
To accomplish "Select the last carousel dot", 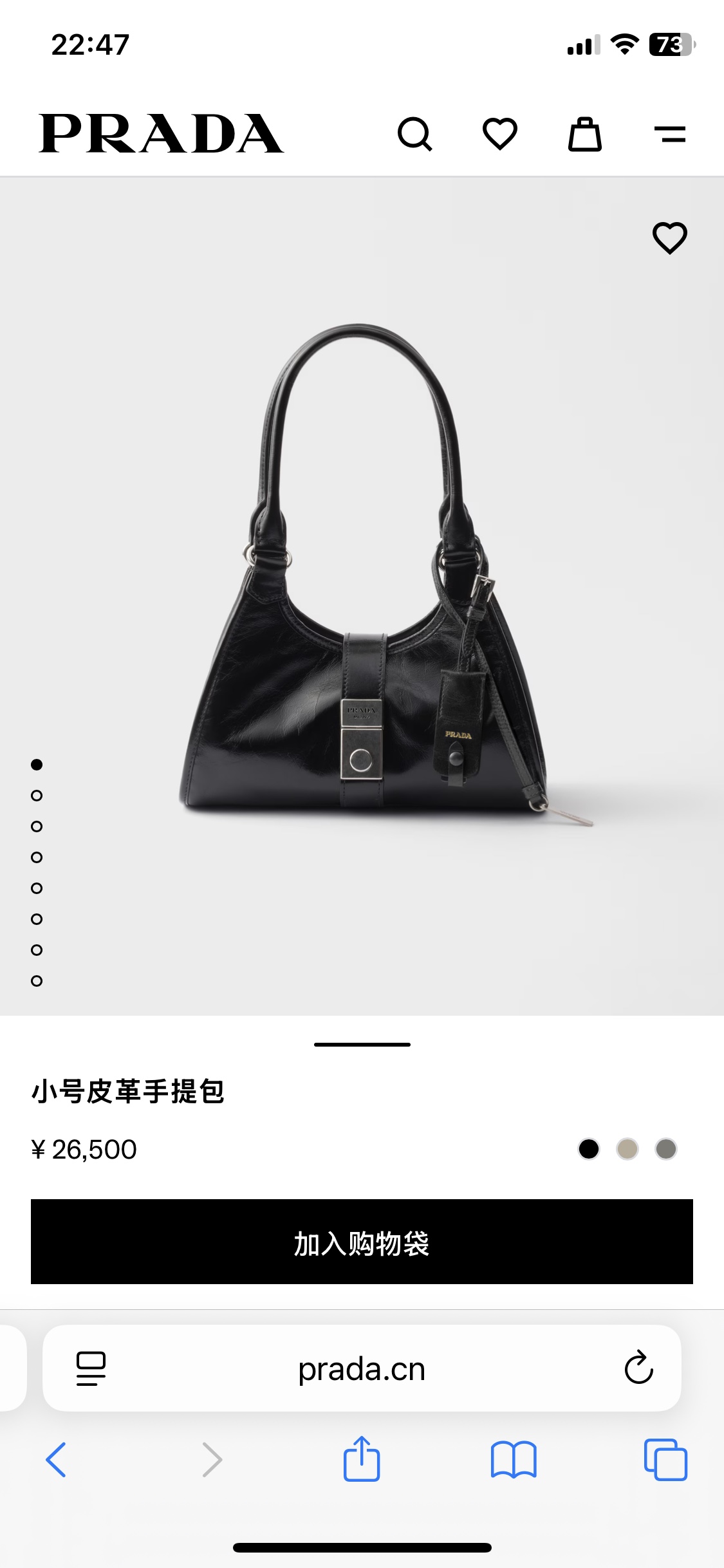I will pyautogui.click(x=36, y=981).
